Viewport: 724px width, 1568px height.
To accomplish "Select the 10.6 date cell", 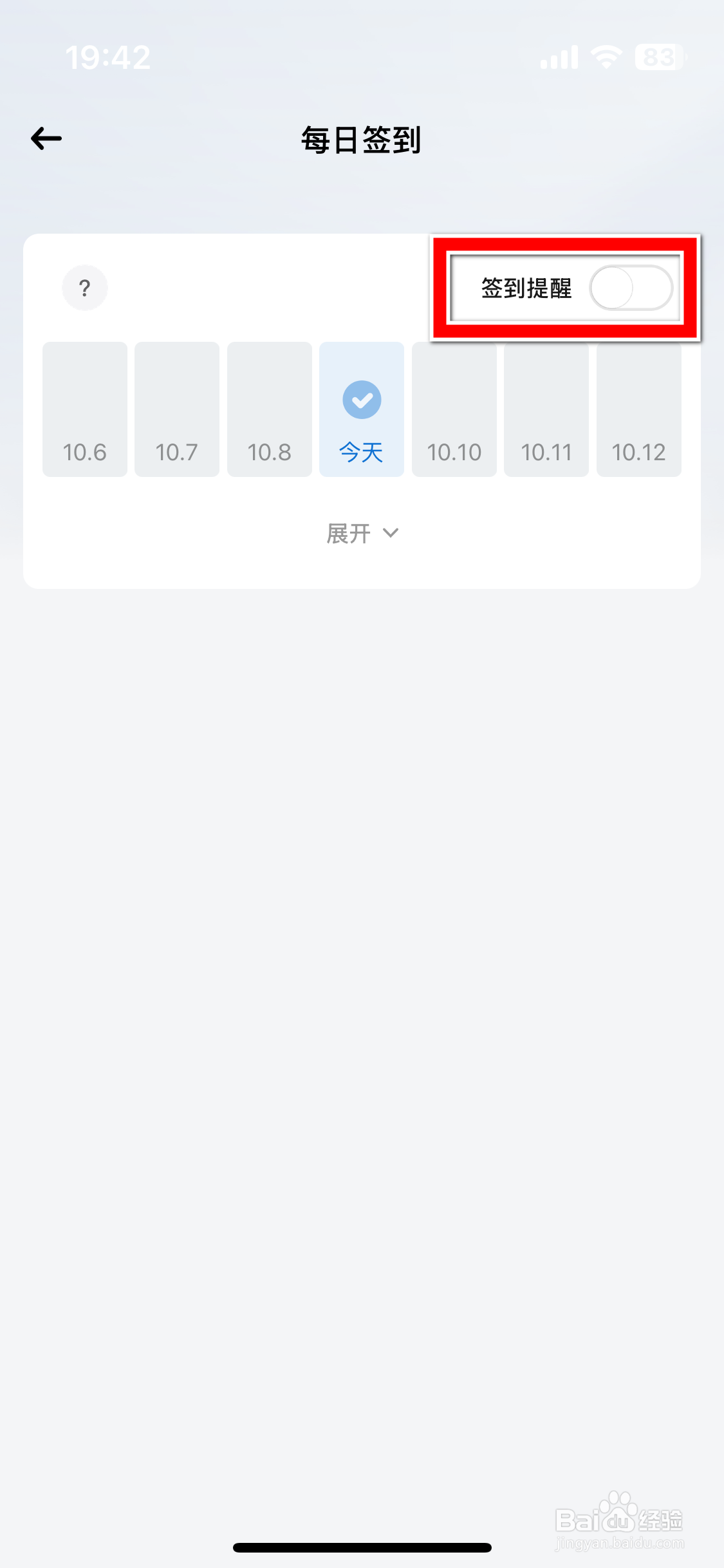I will 84,409.
